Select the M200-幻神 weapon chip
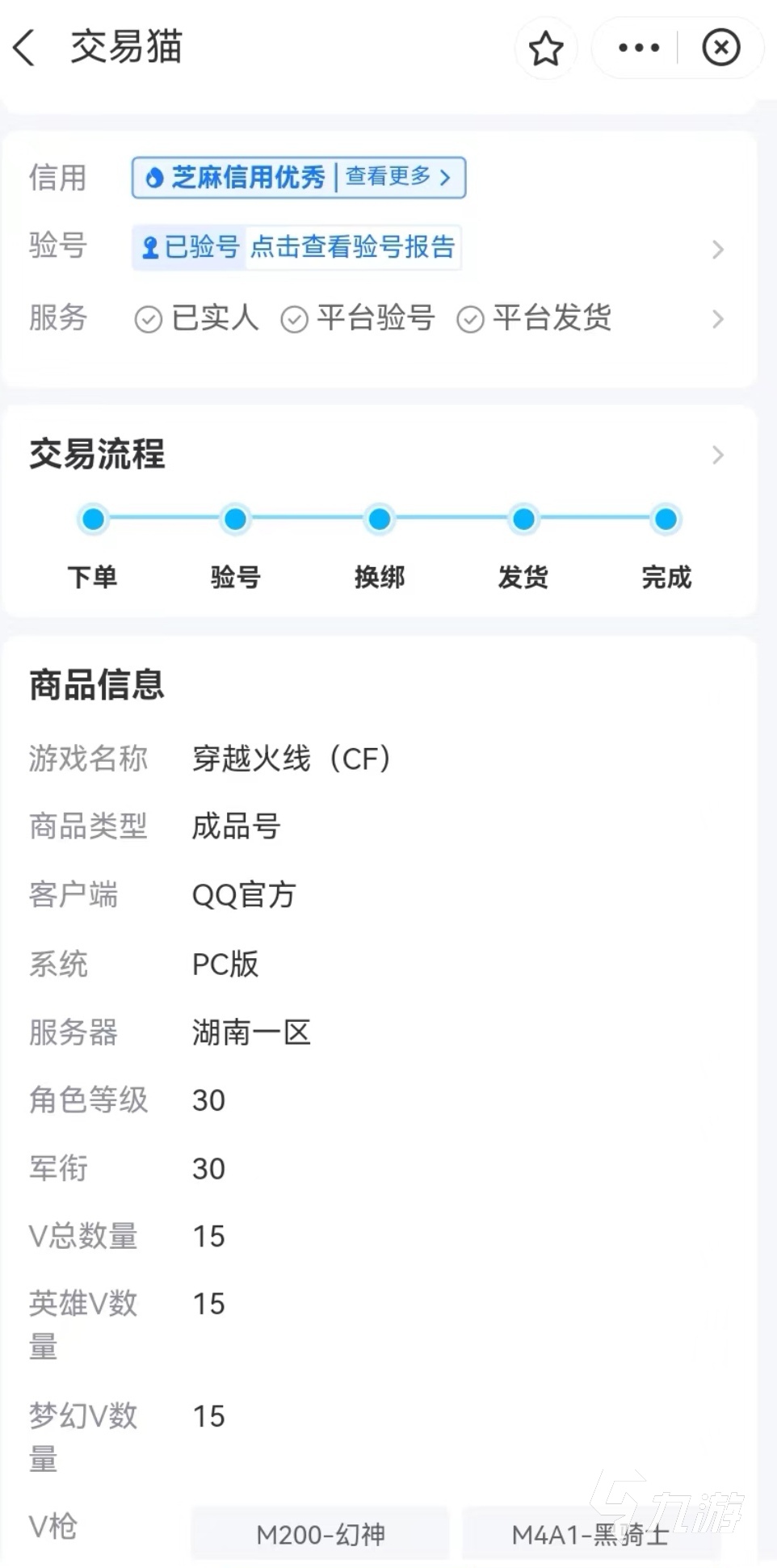777x1568 pixels. (x=320, y=1534)
